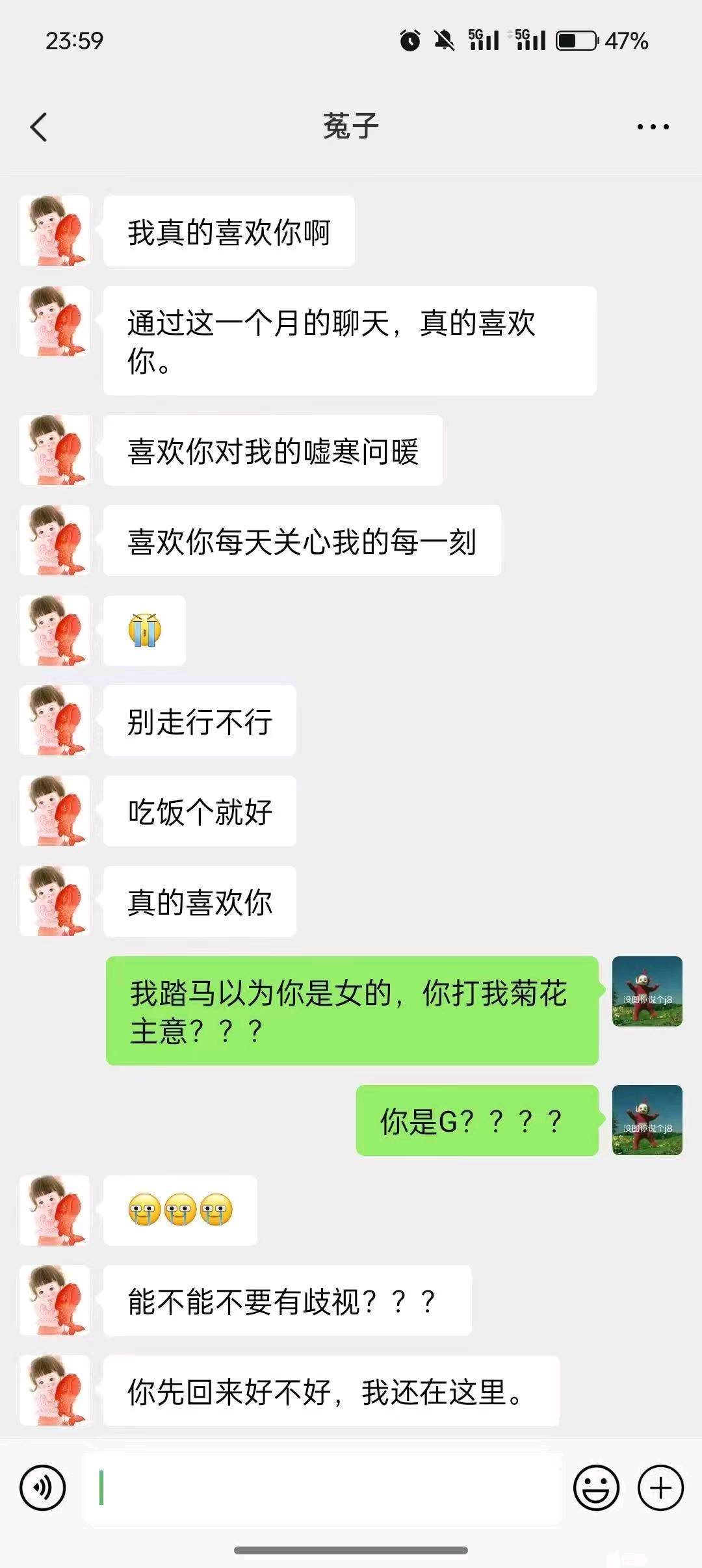Tap 菟子's avatar next to her latest message
Screen dimensions: 702x1568
pyautogui.click(x=55, y=1391)
